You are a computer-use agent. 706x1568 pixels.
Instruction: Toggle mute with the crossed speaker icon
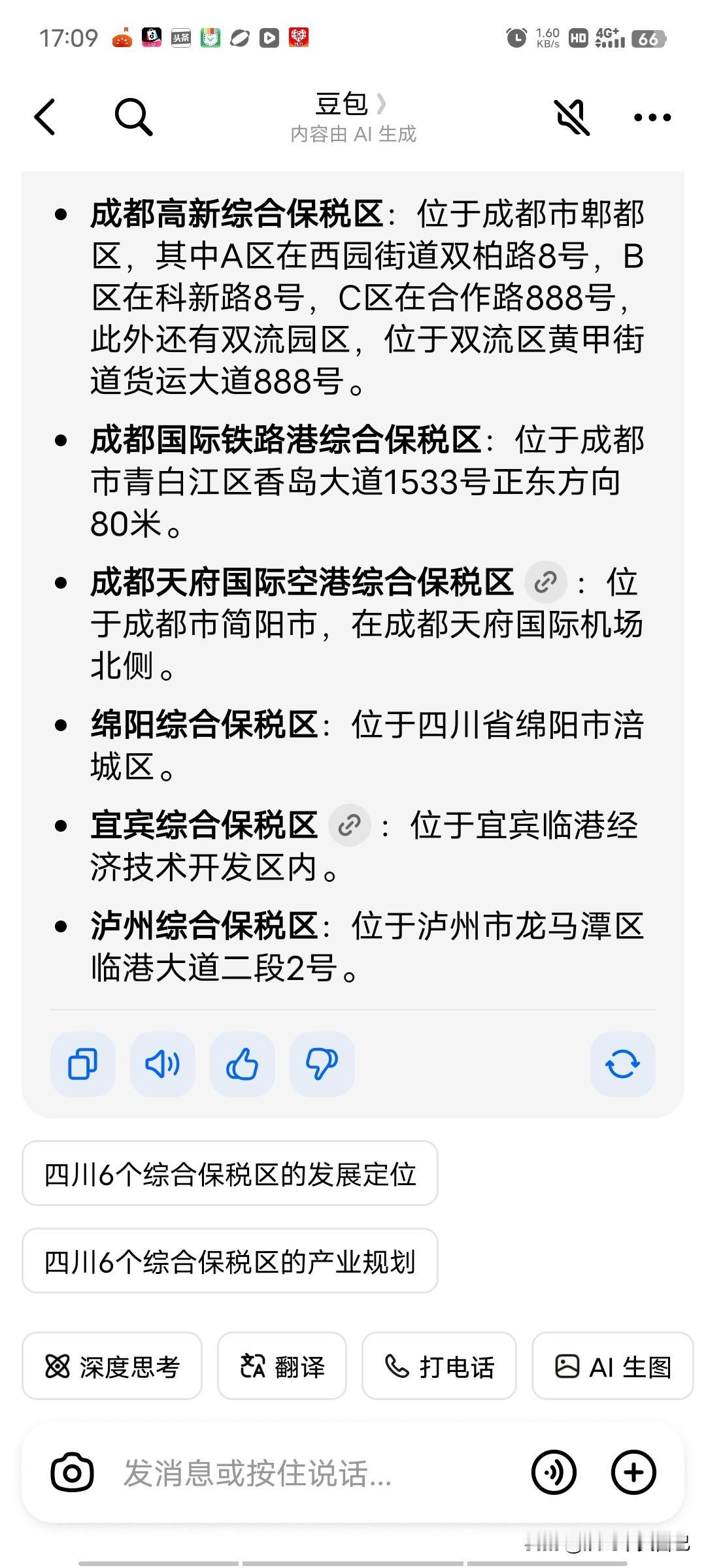tap(571, 117)
